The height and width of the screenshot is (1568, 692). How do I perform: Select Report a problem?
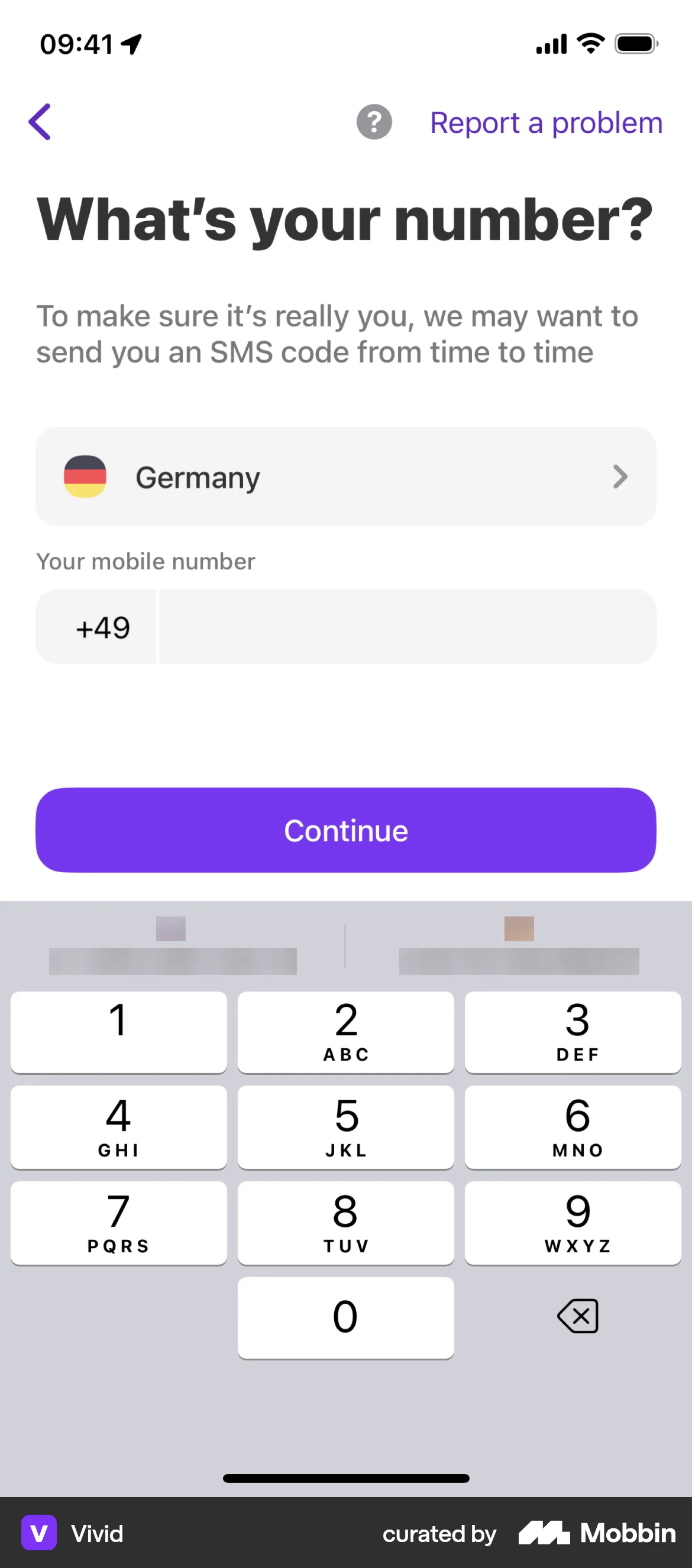[x=547, y=123]
